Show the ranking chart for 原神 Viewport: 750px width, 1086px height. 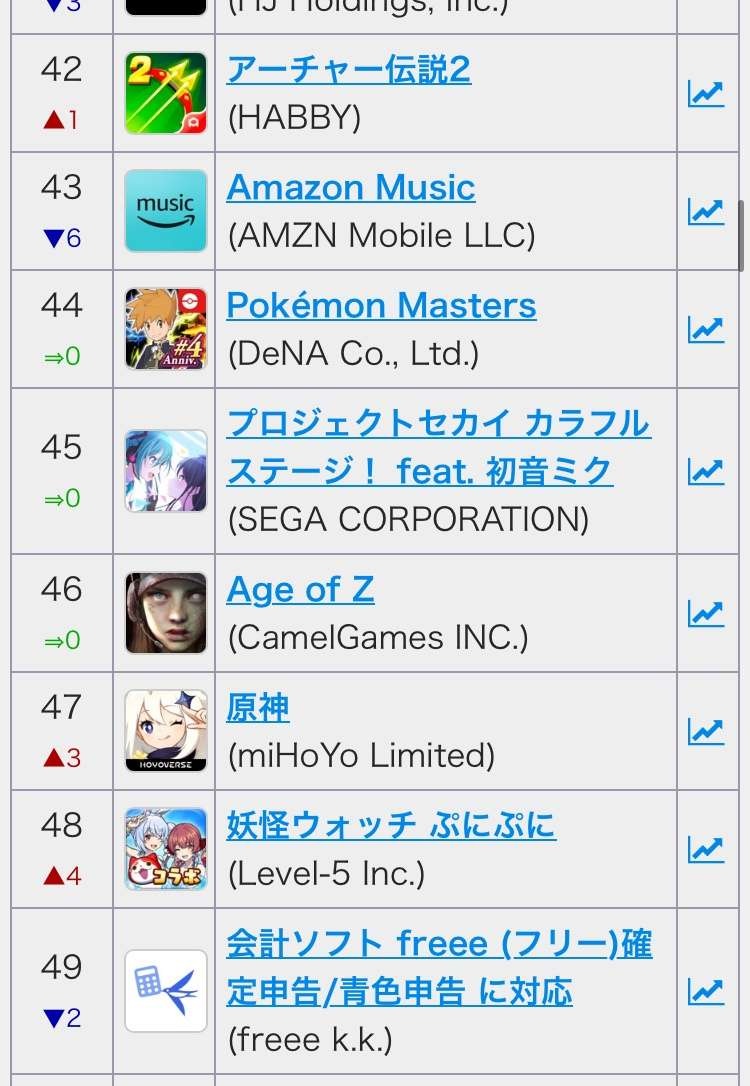click(x=706, y=732)
